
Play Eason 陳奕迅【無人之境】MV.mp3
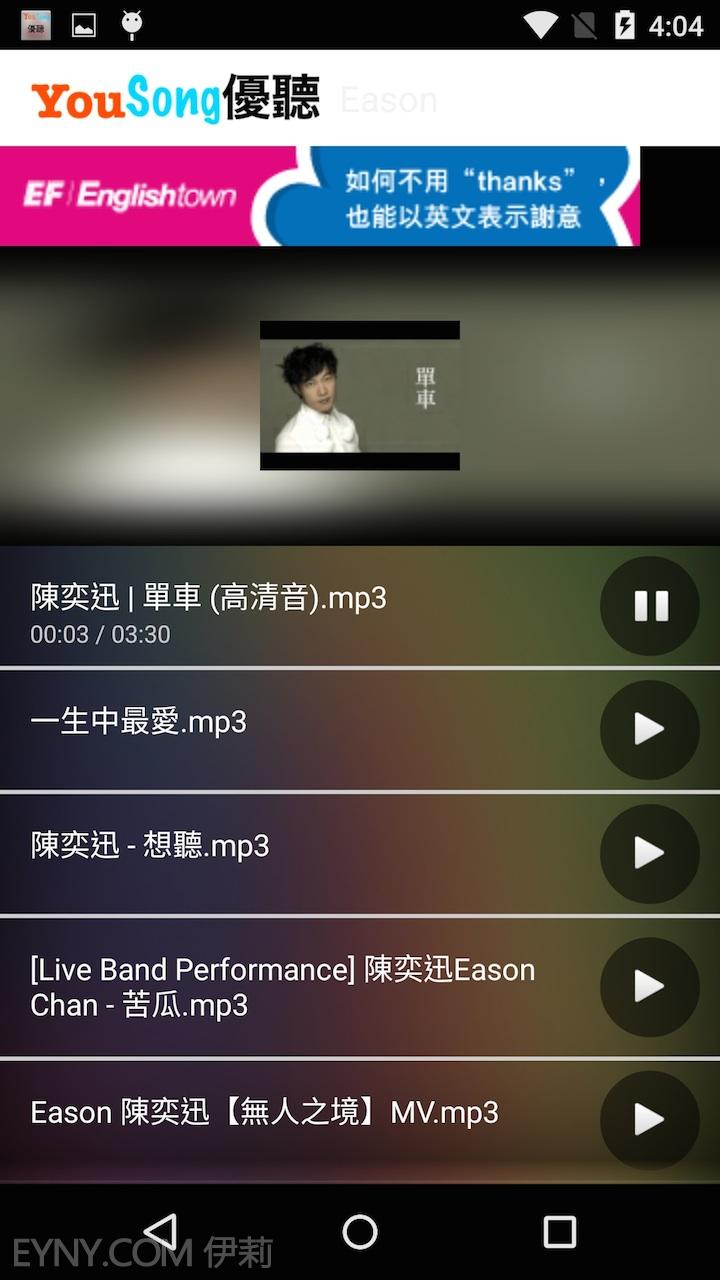point(650,1119)
